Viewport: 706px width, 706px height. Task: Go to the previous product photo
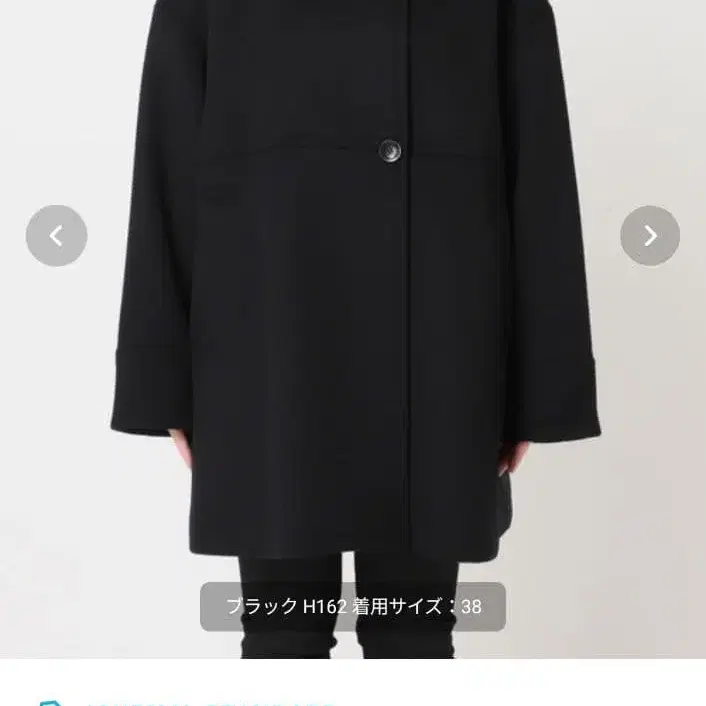click(x=56, y=236)
